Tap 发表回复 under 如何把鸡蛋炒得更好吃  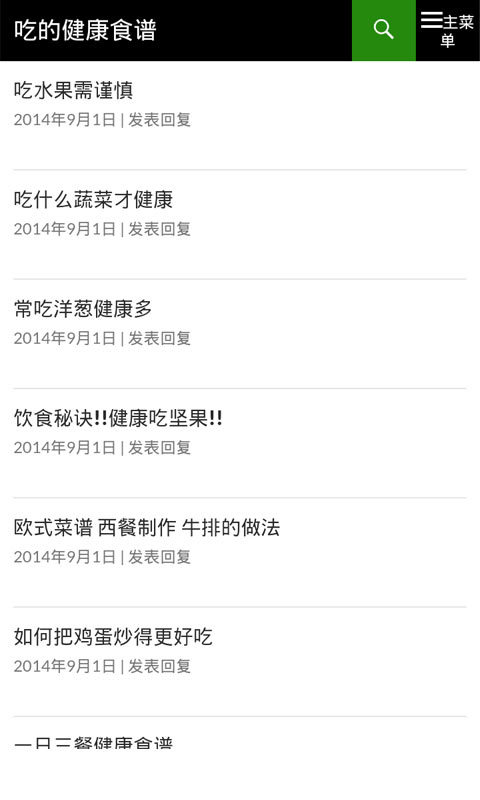(159, 666)
